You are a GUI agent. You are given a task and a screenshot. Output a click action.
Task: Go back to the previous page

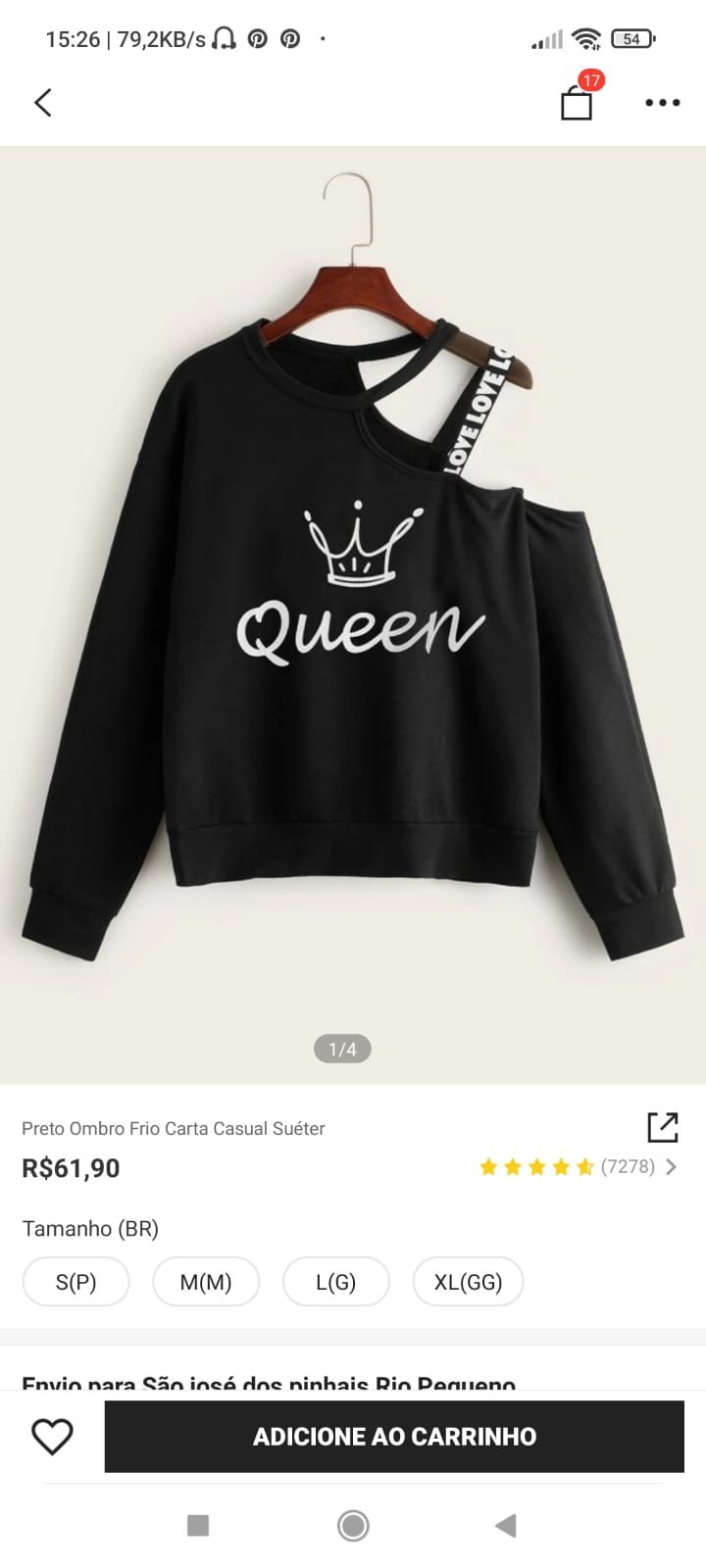(43, 102)
